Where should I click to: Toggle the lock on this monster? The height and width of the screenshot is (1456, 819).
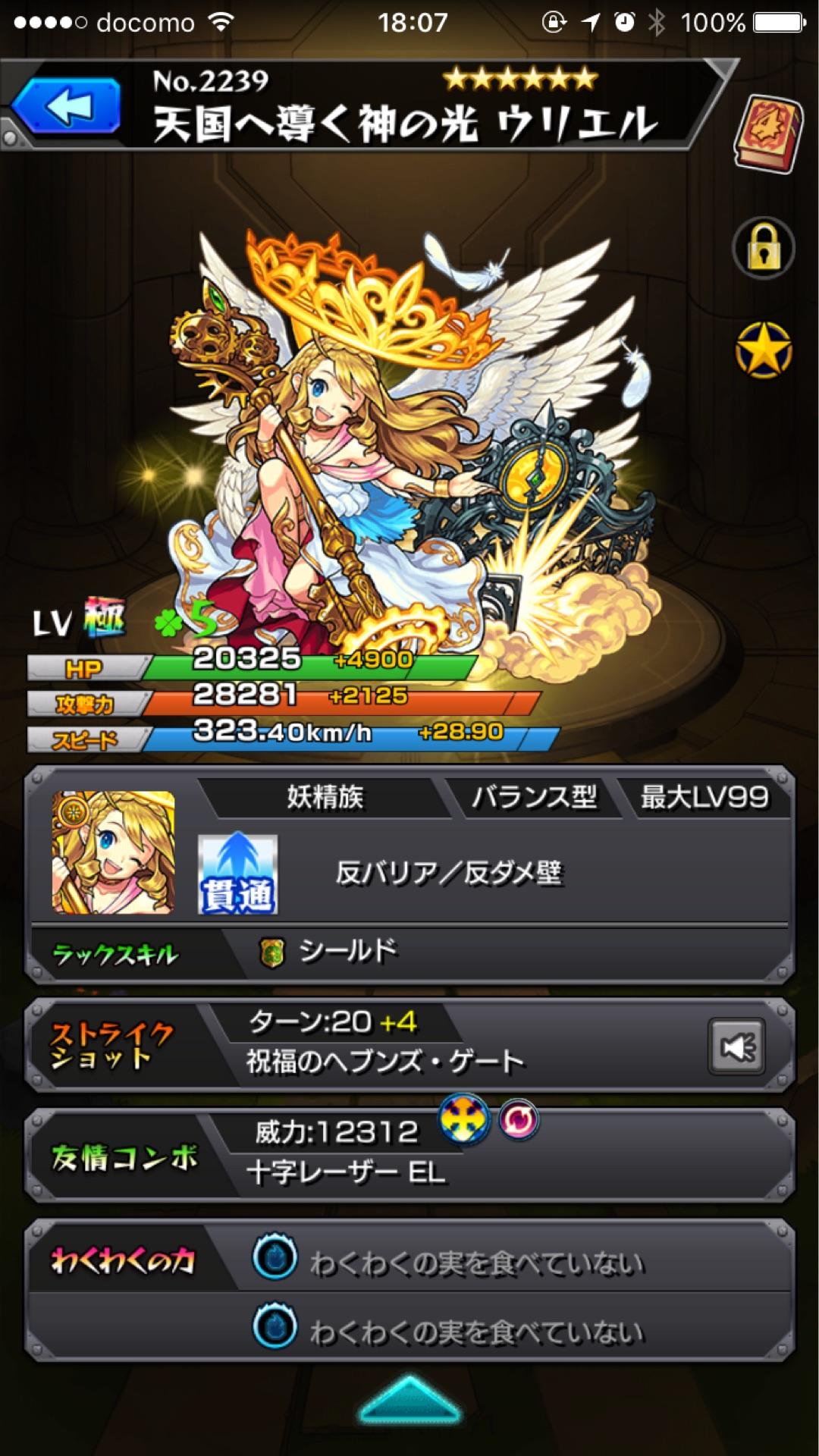pyautogui.click(x=763, y=249)
